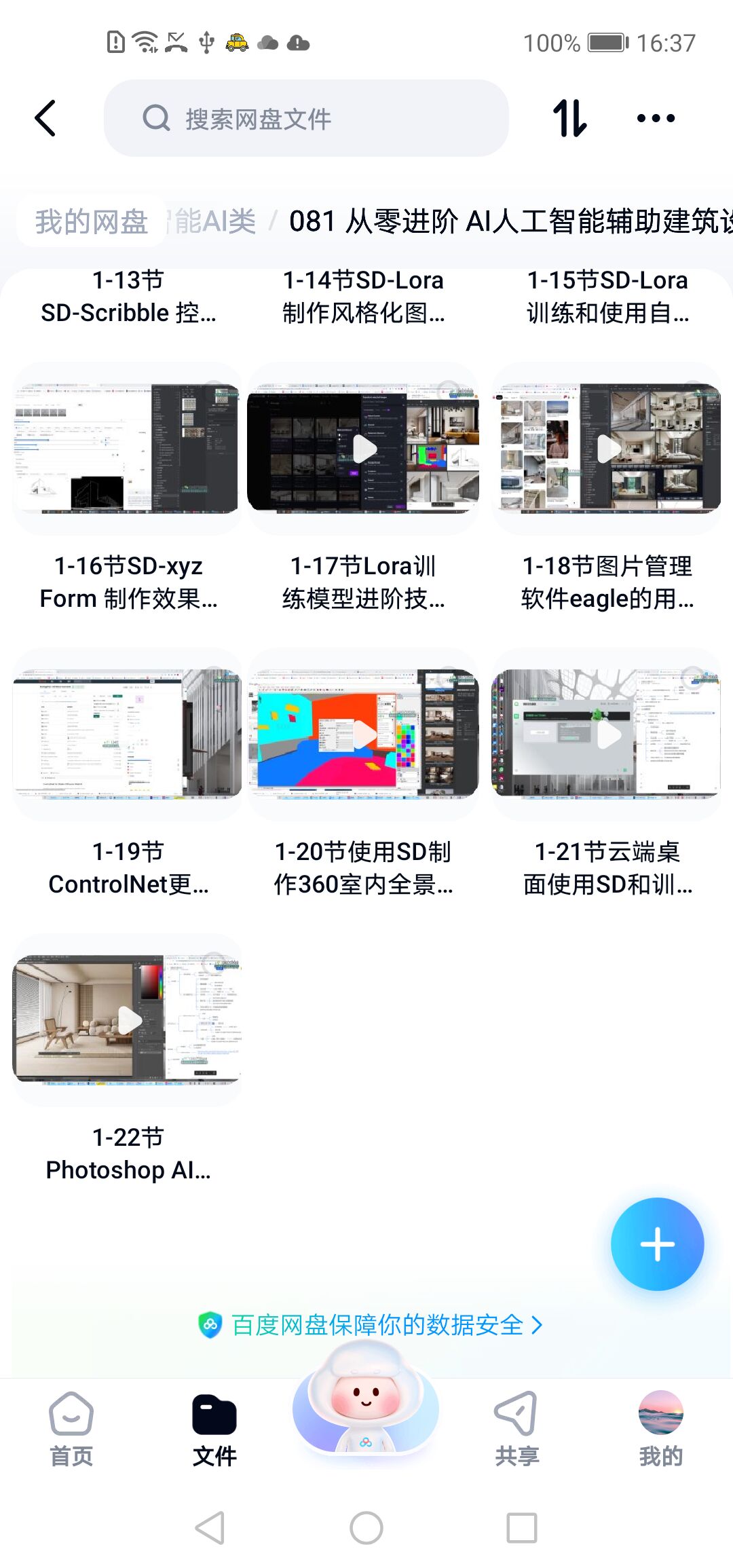Open the 搜索网盘文件 search box
This screenshot has width=733, height=1568.
pyautogui.click(x=305, y=118)
